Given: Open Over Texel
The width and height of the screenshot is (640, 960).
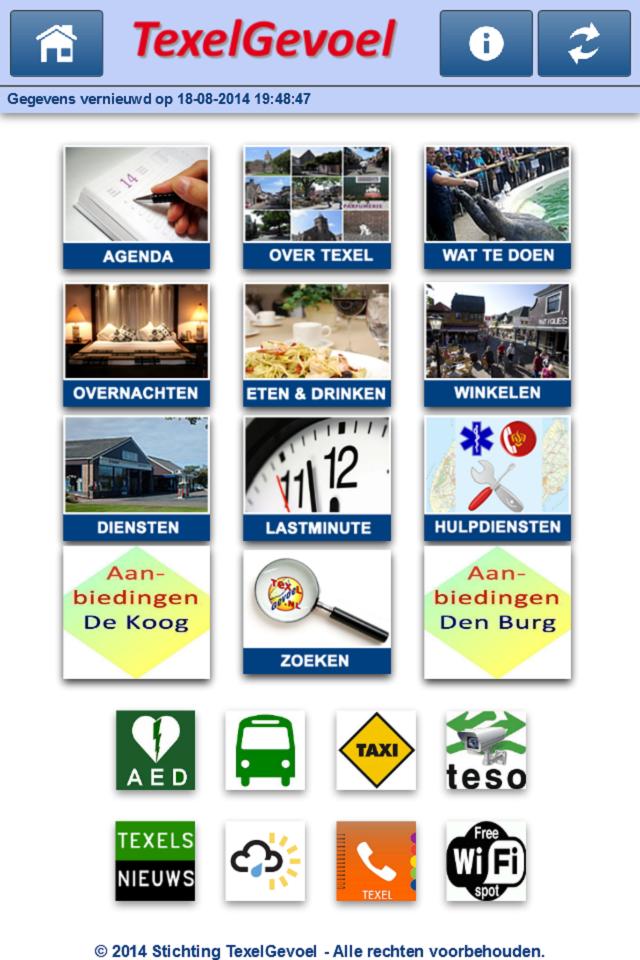Looking at the screenshot, I should (316, 208).
